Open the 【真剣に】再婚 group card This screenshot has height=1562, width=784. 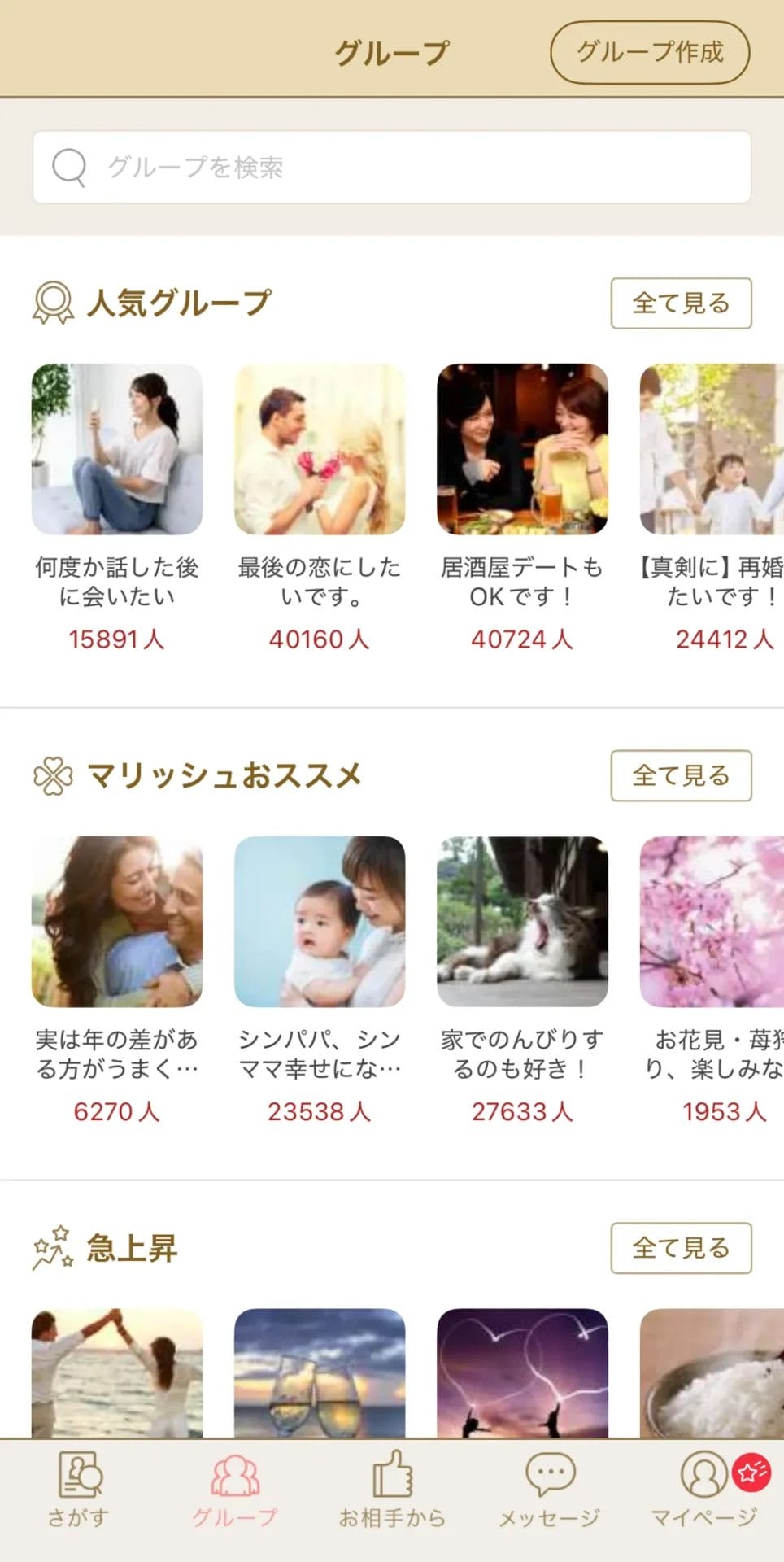712,449
